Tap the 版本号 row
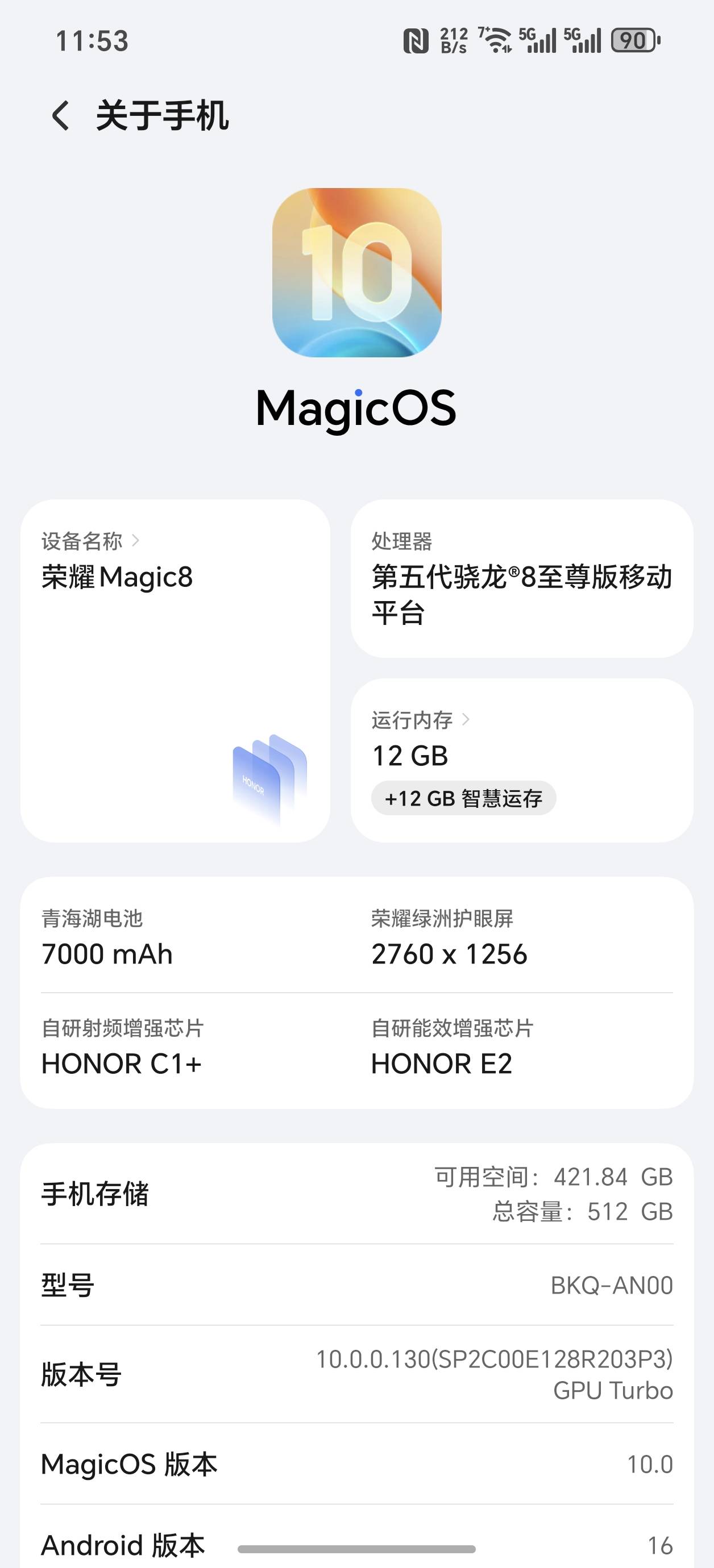Screen dimensions: 714x1568 [x=356, y=1374]
